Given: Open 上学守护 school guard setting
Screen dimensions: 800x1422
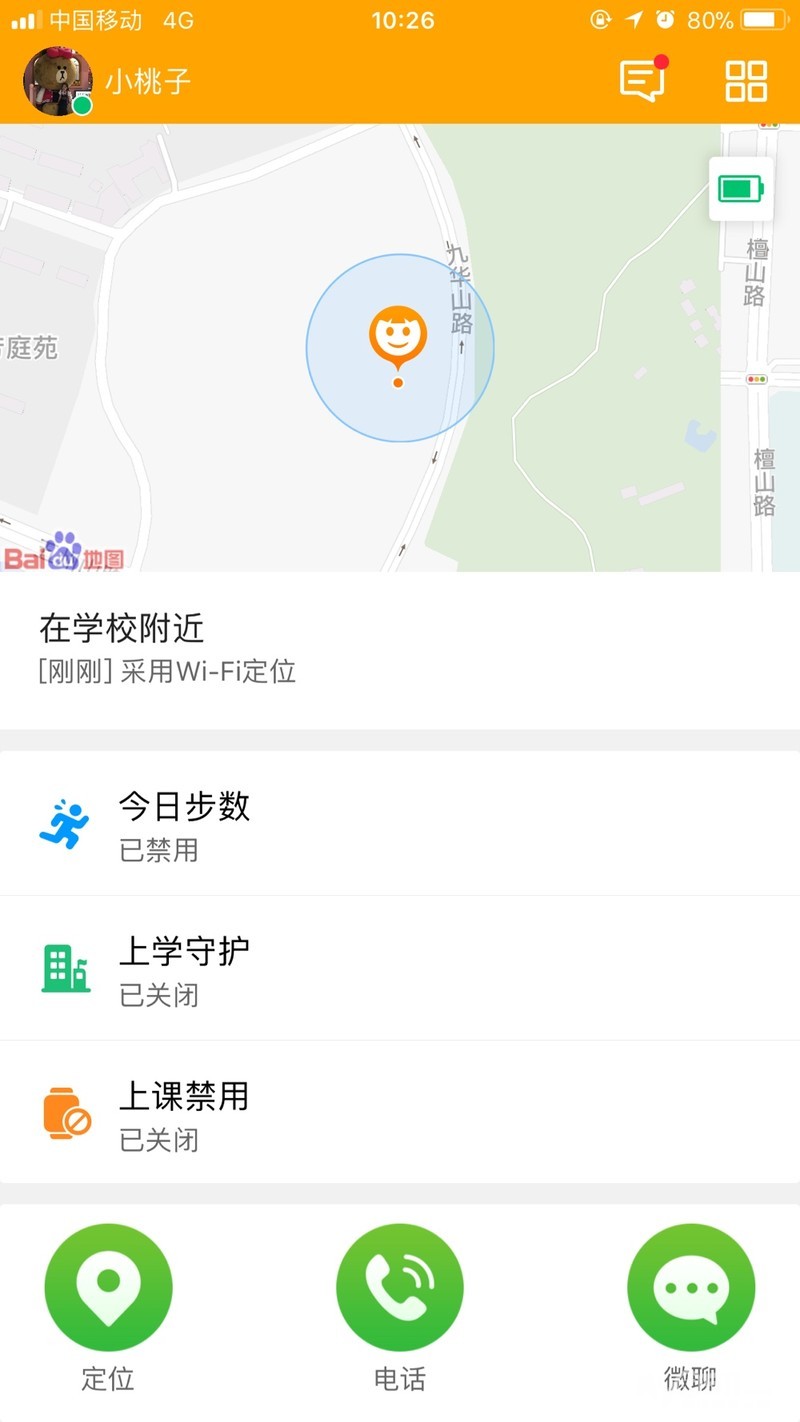Looking at the screenshot, I should pyautogui.click(x=400, y=969).
